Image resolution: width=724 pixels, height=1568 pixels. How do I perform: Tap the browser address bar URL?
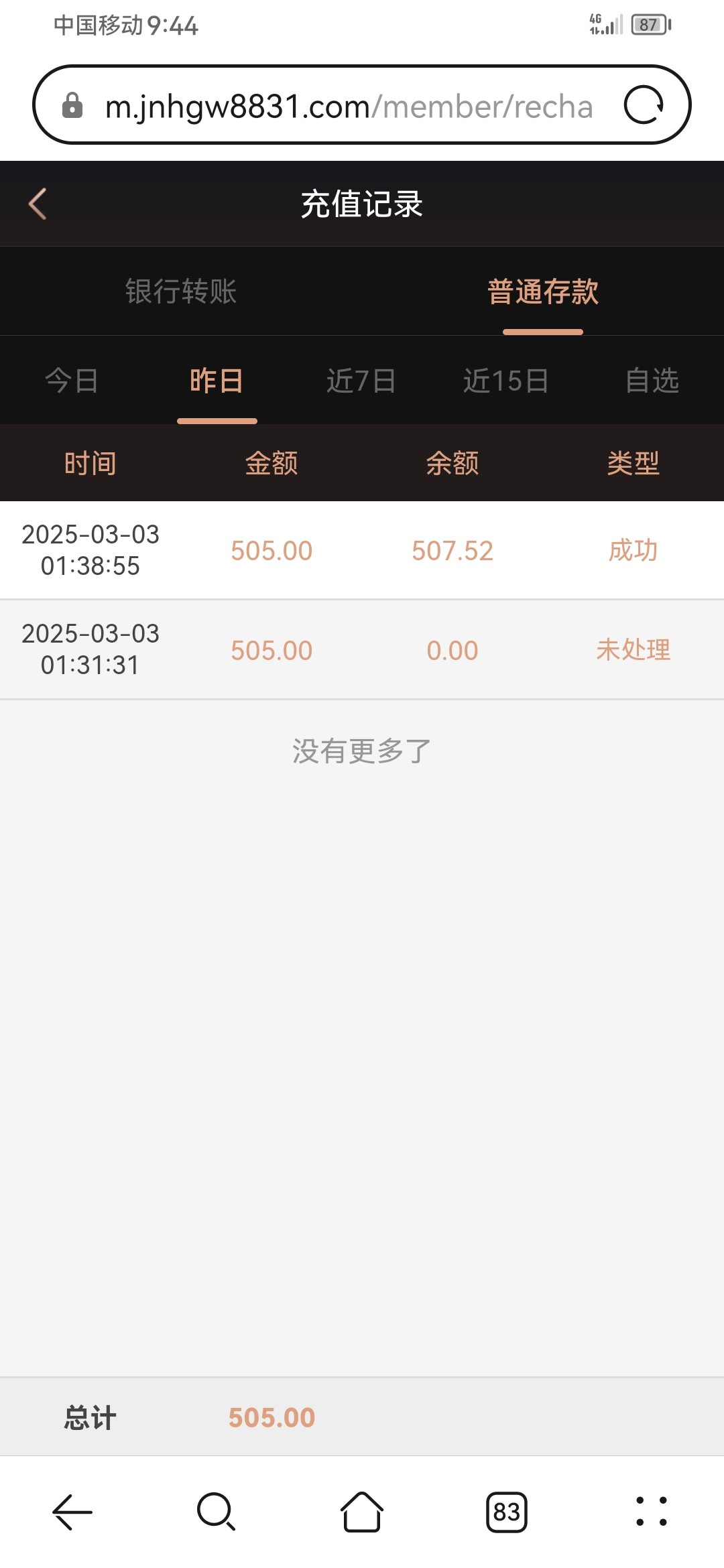pos(349,107)
